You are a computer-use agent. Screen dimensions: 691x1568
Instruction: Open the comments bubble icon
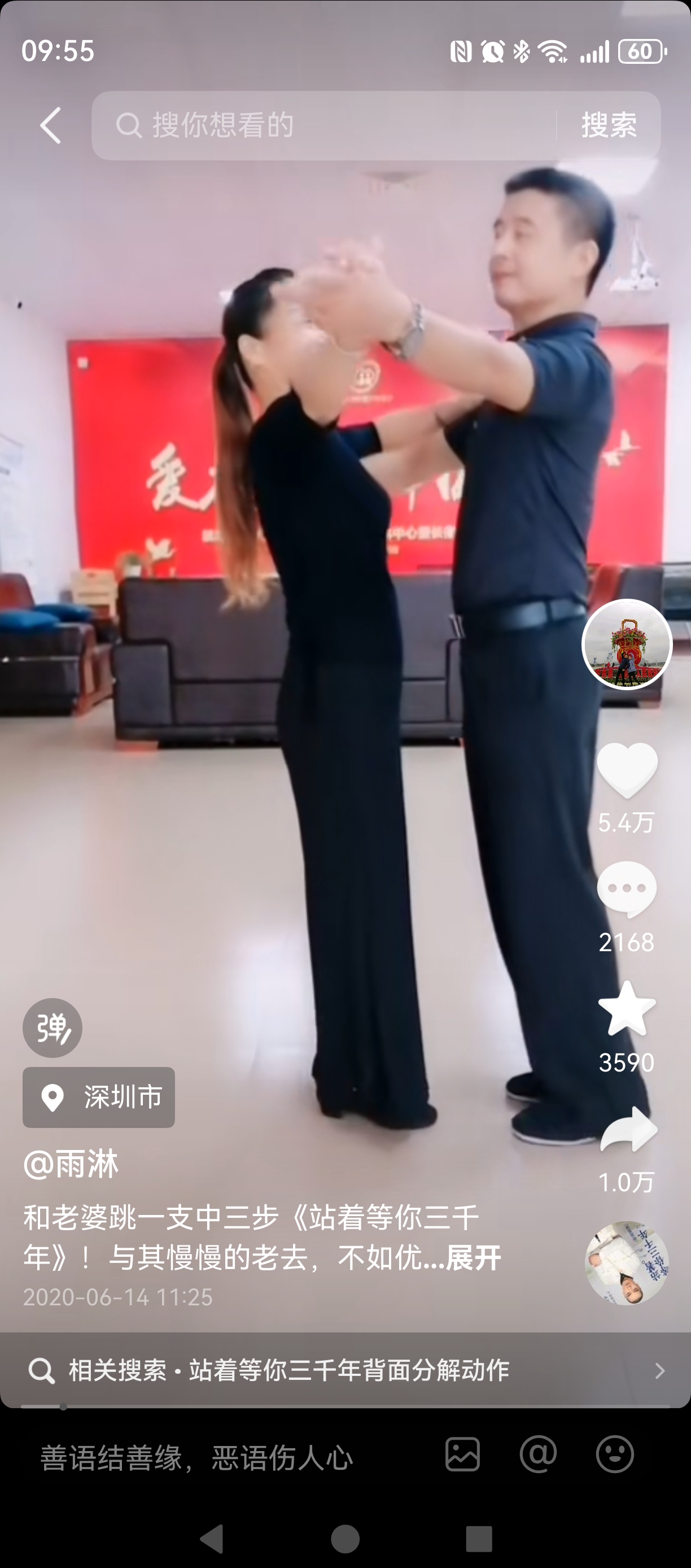[x=627, y=888]
